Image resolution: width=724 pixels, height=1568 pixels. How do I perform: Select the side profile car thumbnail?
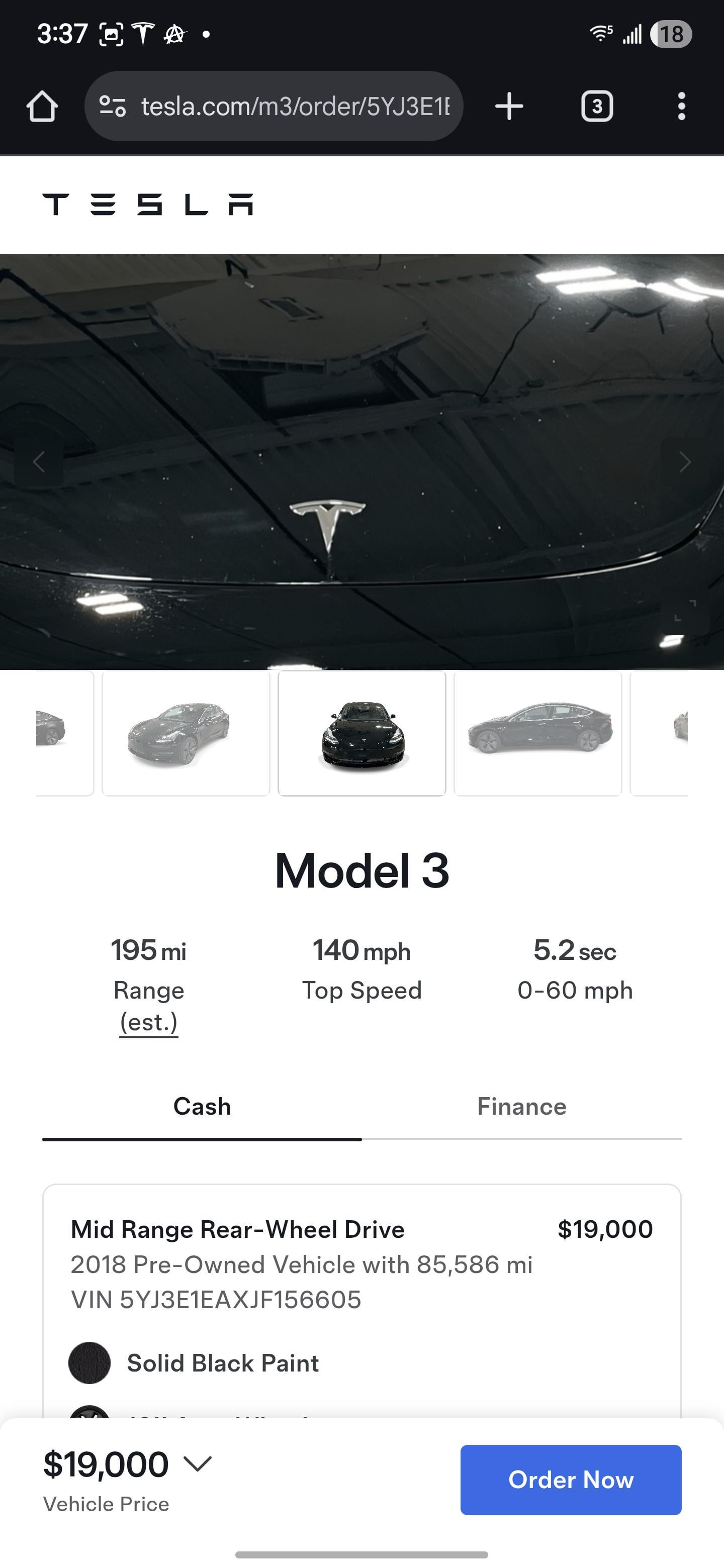pyautogui.click(x=537, y=733)
